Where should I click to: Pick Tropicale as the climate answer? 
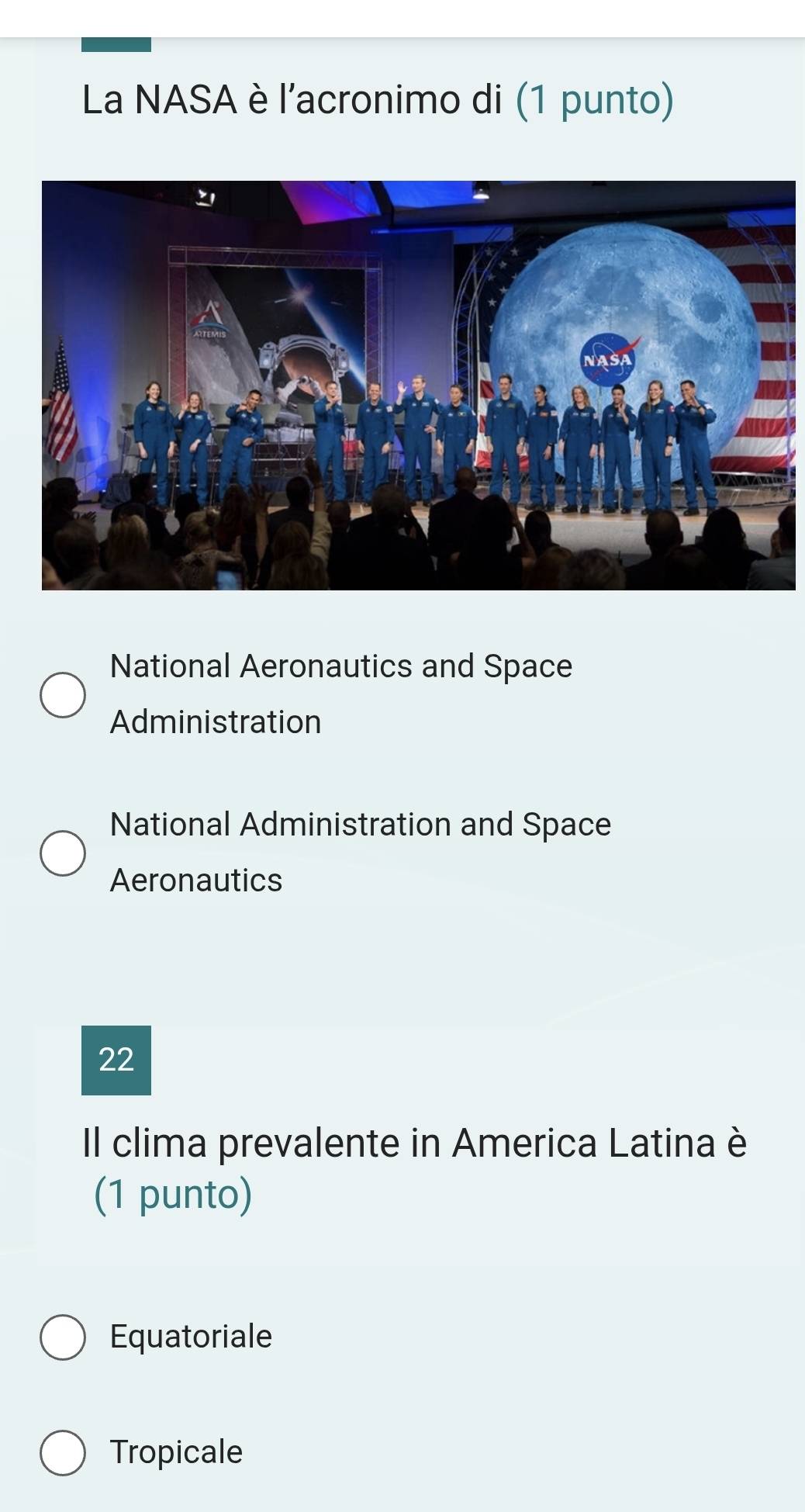pos(63,1452)
